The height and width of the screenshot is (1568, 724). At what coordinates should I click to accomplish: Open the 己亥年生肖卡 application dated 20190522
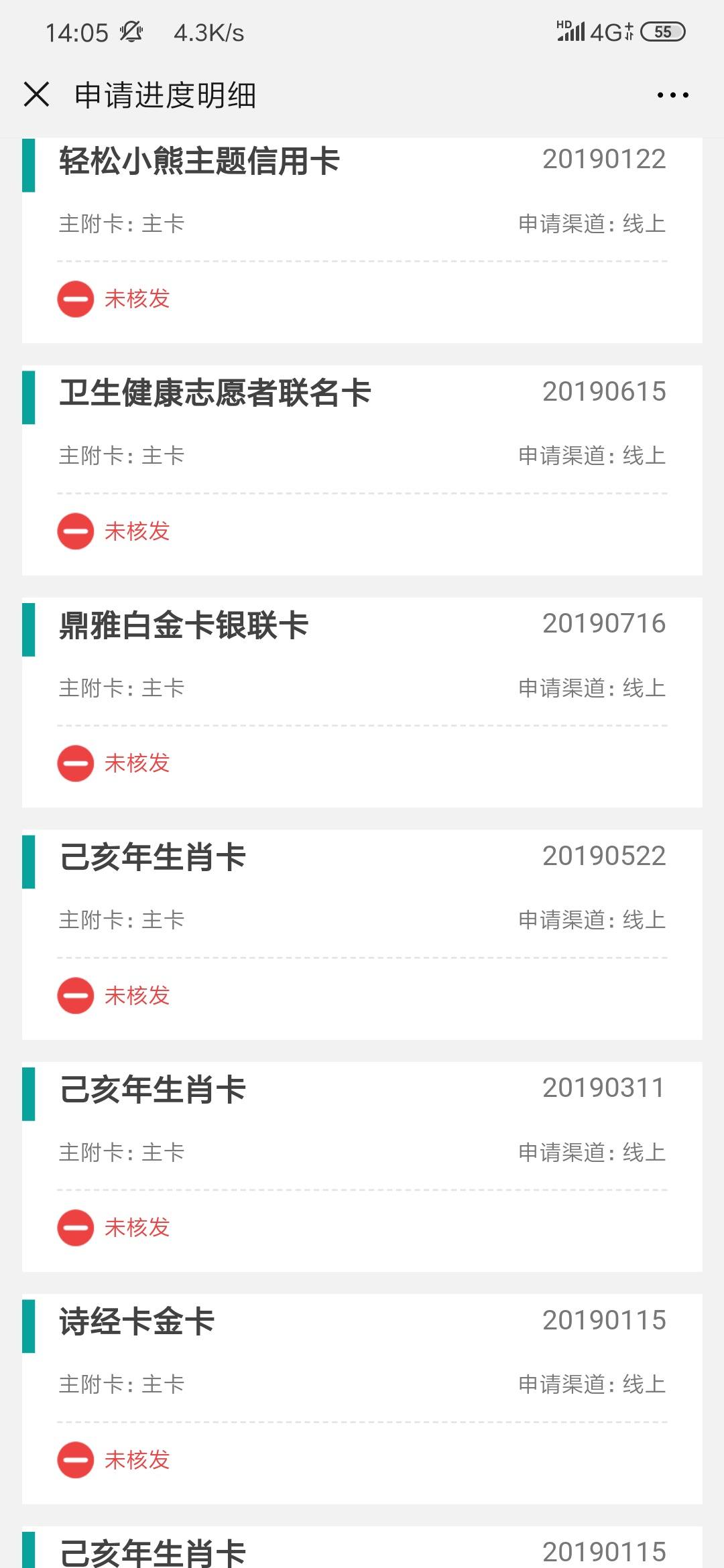tap(362, 935)
